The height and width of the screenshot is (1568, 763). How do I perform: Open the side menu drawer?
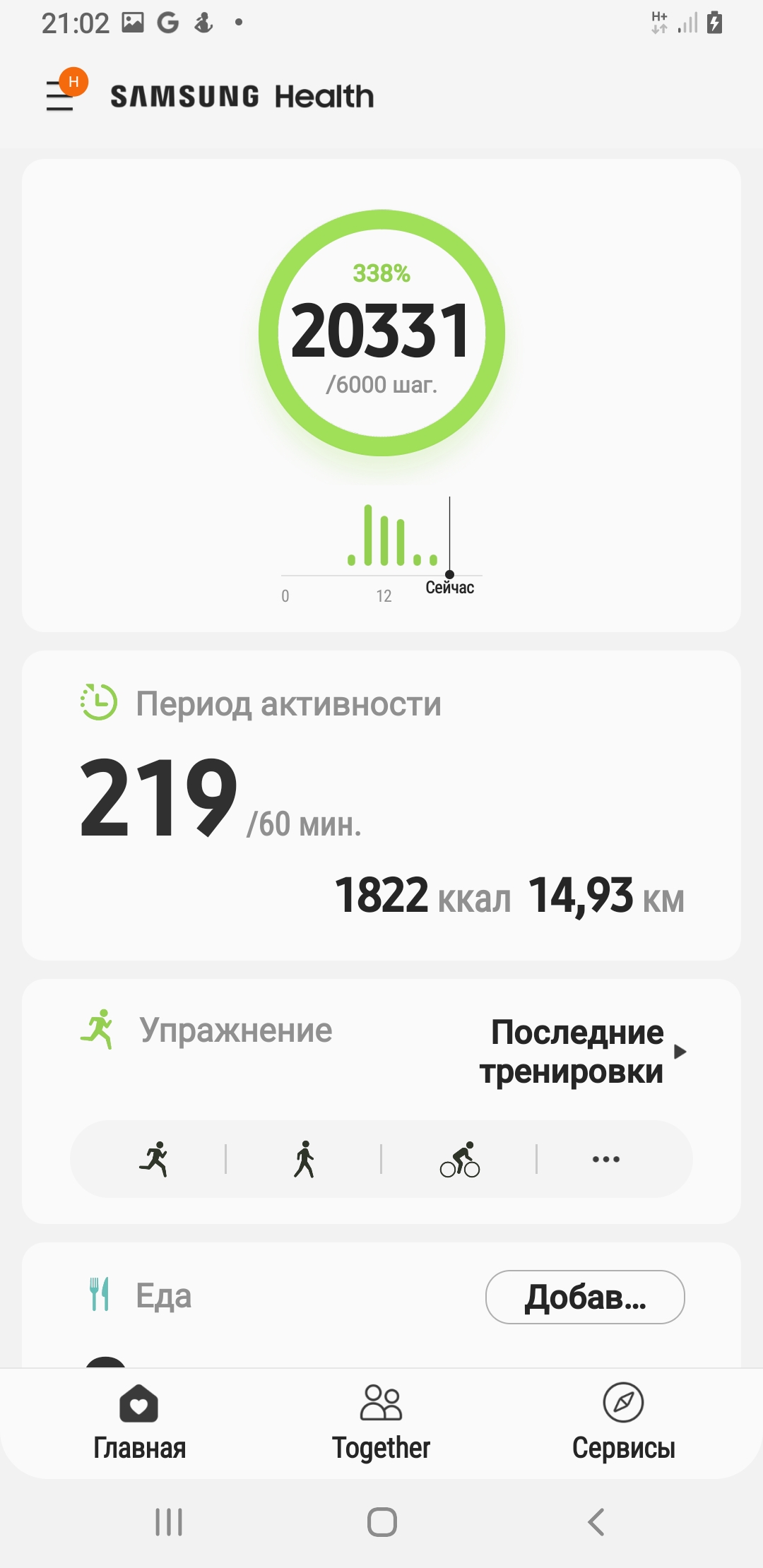61,95
